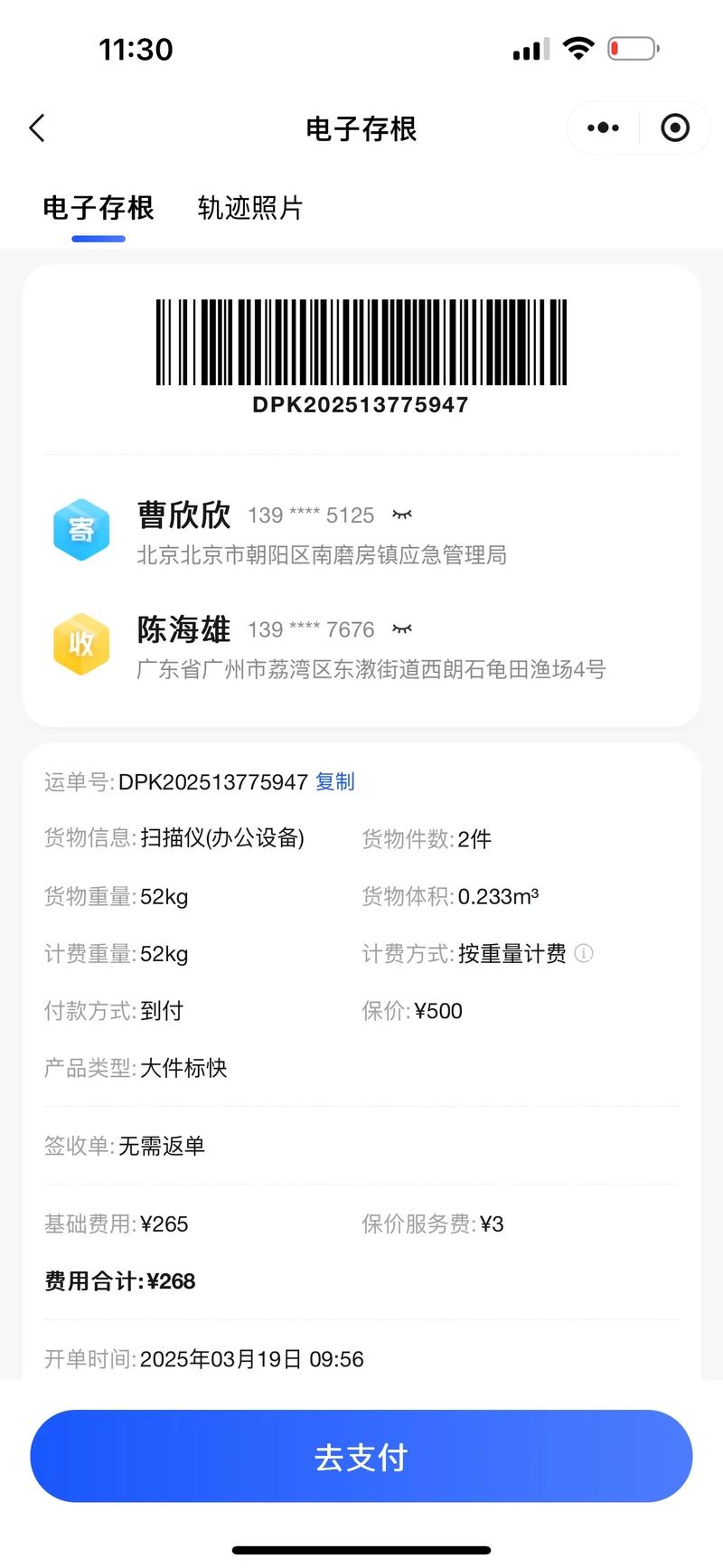Viewport: 723px width, 1568px height.
Task: Open the three-dot more options menu
Action: (x=601, y=128)
